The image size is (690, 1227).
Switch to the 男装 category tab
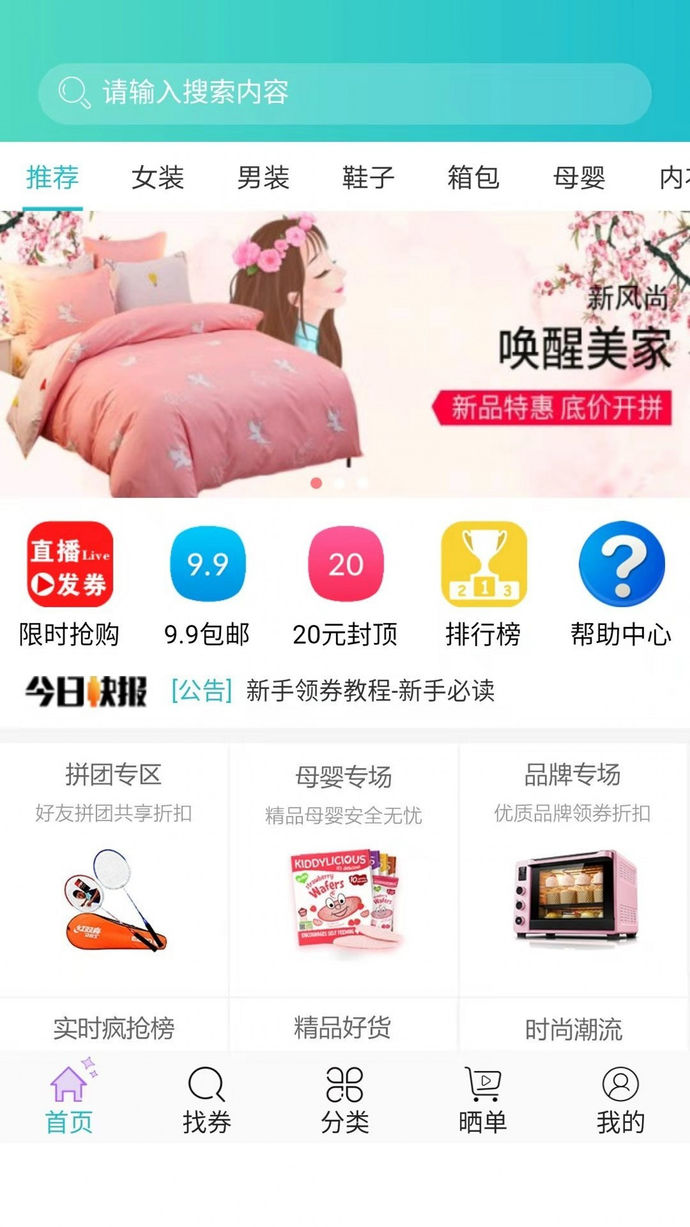[x=263, y=178]
